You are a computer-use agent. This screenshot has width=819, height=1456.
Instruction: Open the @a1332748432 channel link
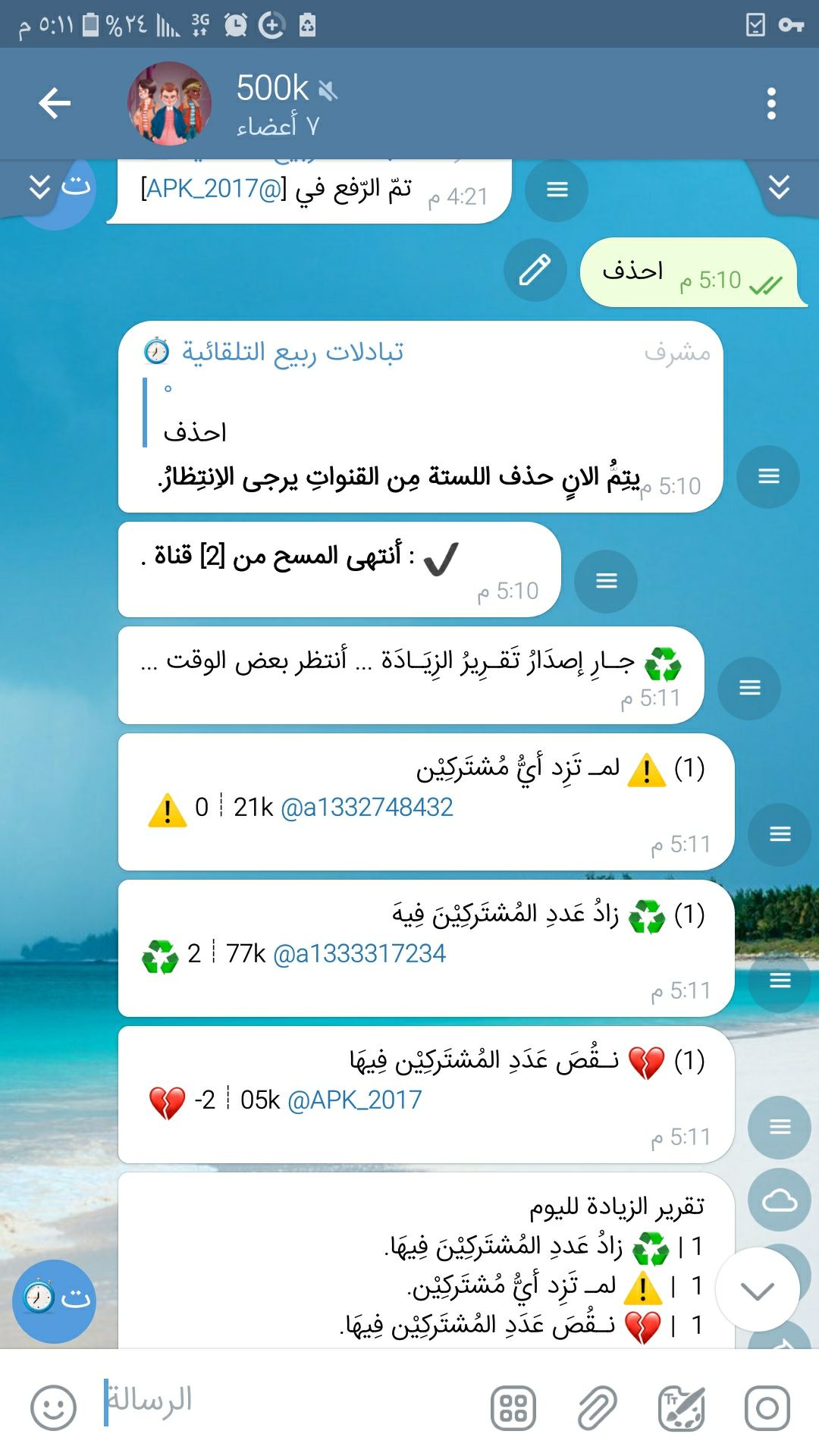367,807
